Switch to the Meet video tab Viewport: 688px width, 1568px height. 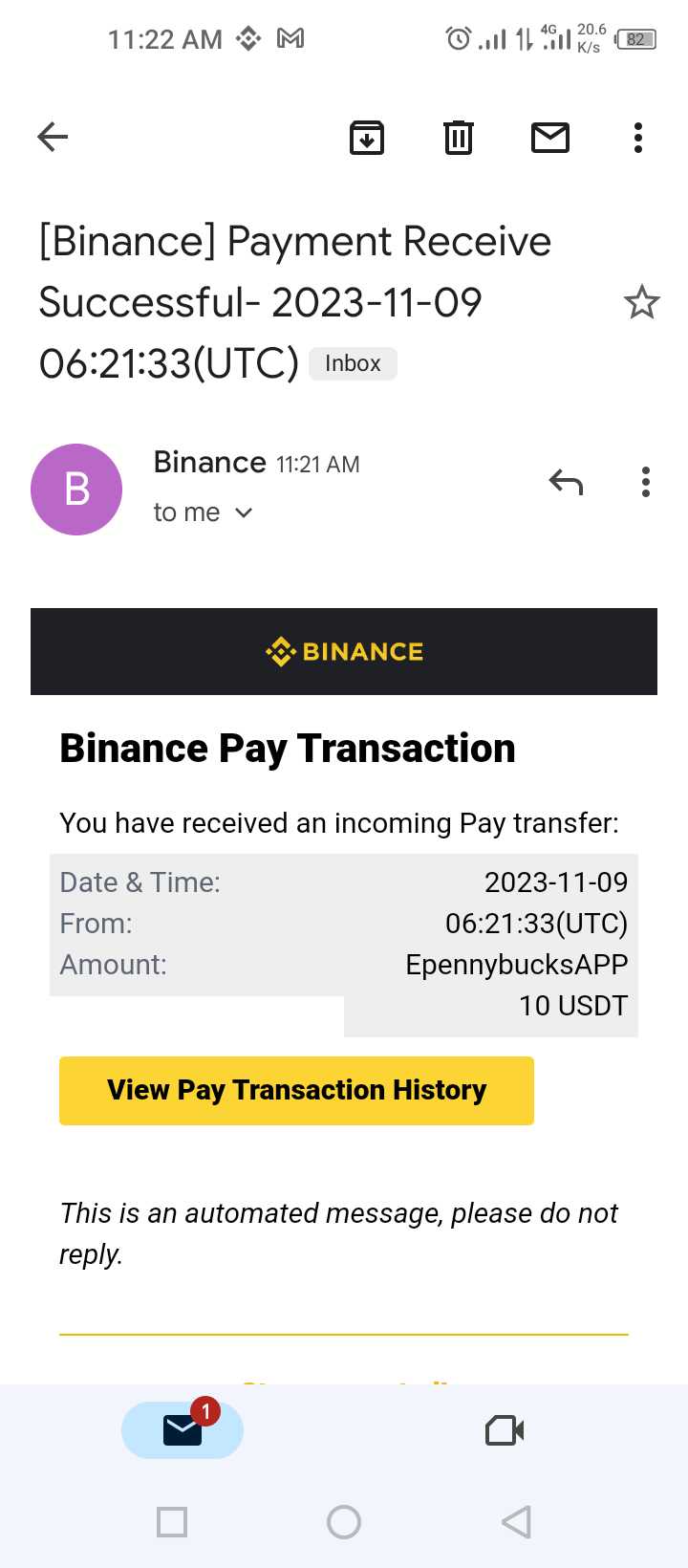505,1430
